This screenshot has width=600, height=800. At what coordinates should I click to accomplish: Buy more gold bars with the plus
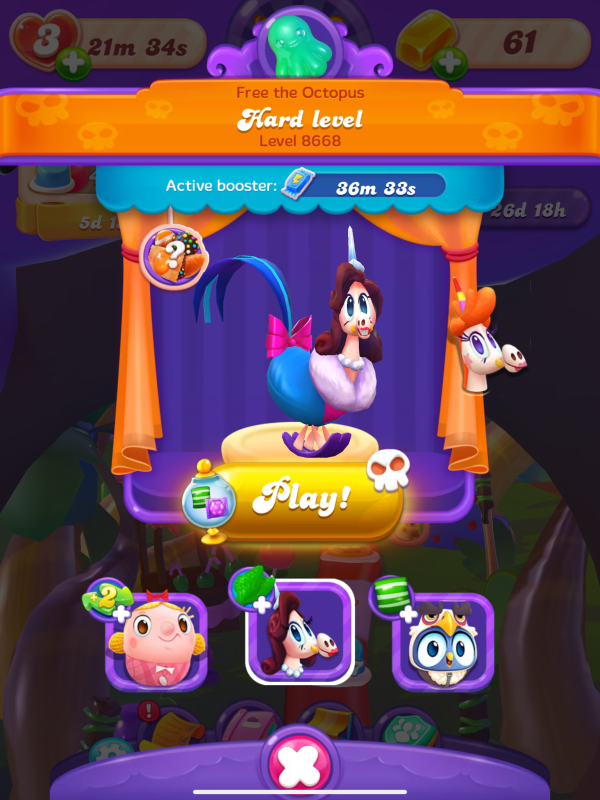pos(451,64)
